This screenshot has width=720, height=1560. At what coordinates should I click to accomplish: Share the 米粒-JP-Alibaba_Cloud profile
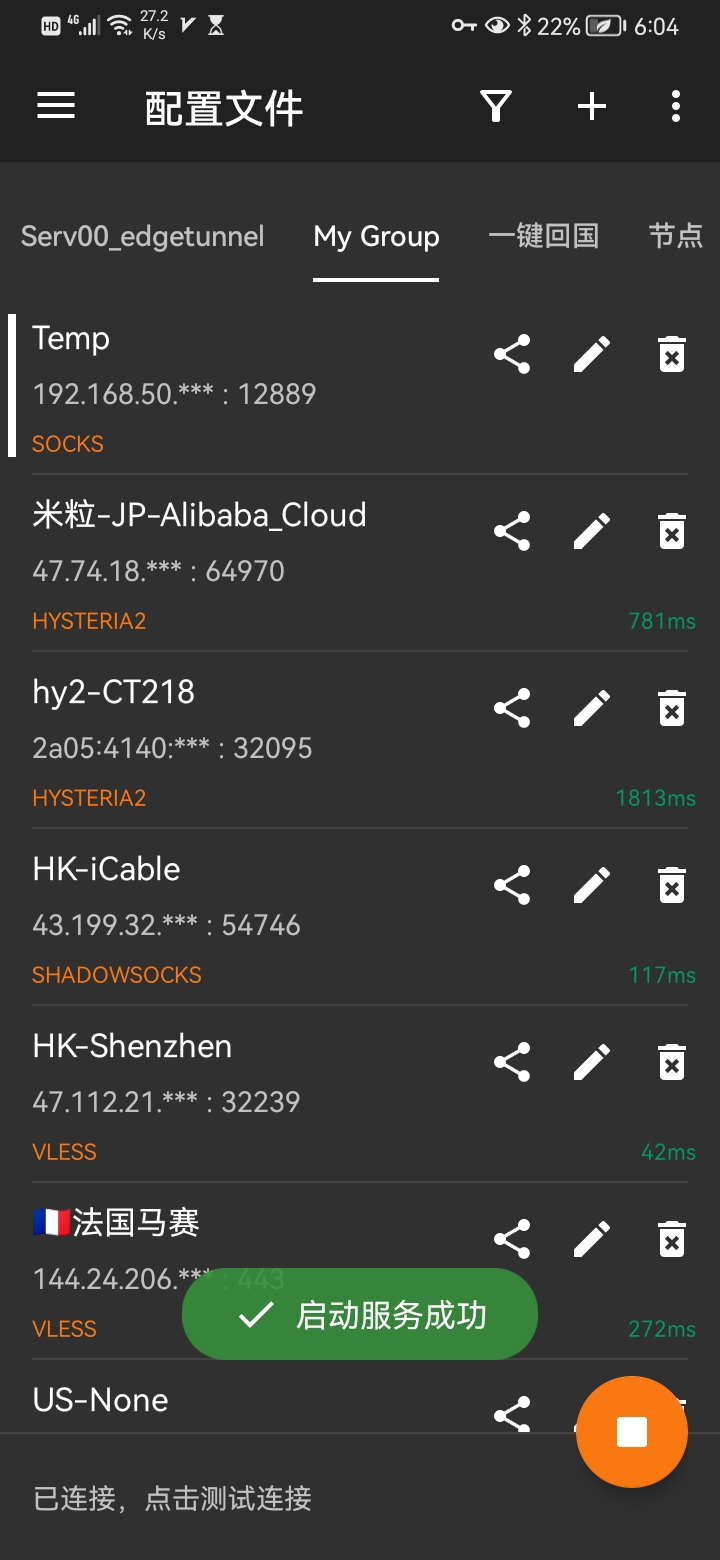[x=512, y=532]
